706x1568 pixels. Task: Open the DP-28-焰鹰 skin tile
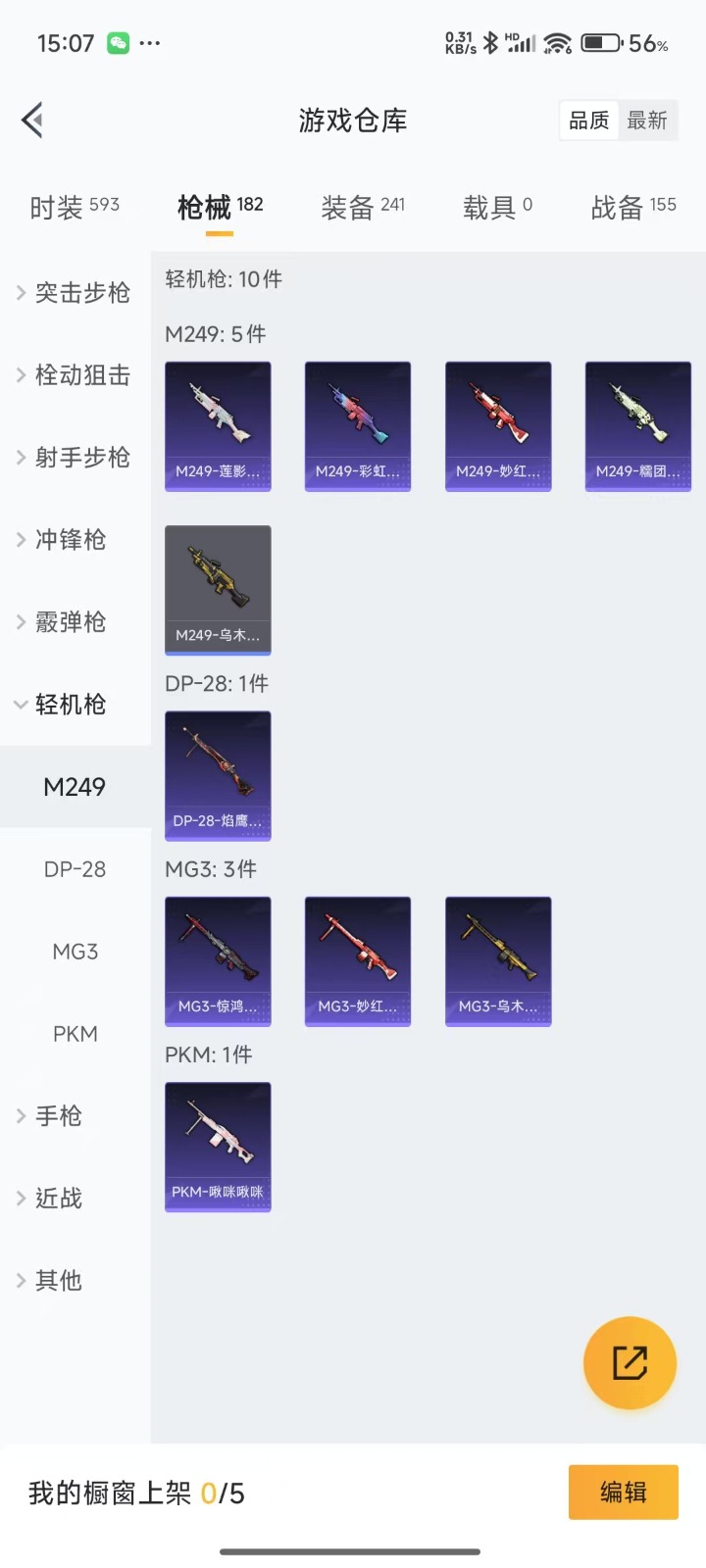218,776
